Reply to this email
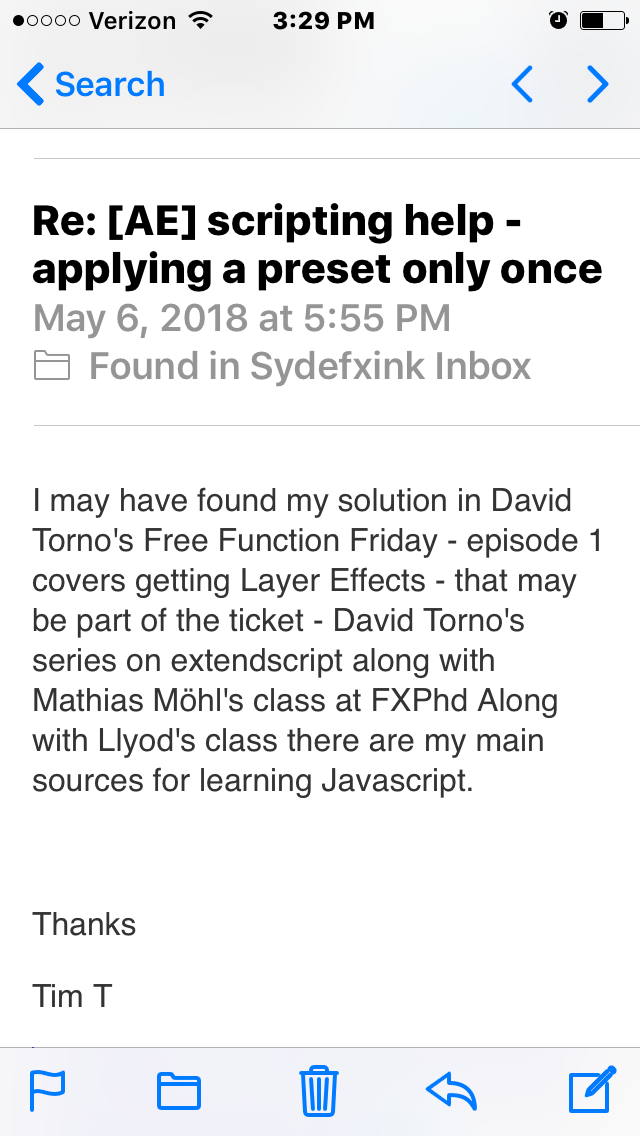640x1136 pixels. (451, 1090)
